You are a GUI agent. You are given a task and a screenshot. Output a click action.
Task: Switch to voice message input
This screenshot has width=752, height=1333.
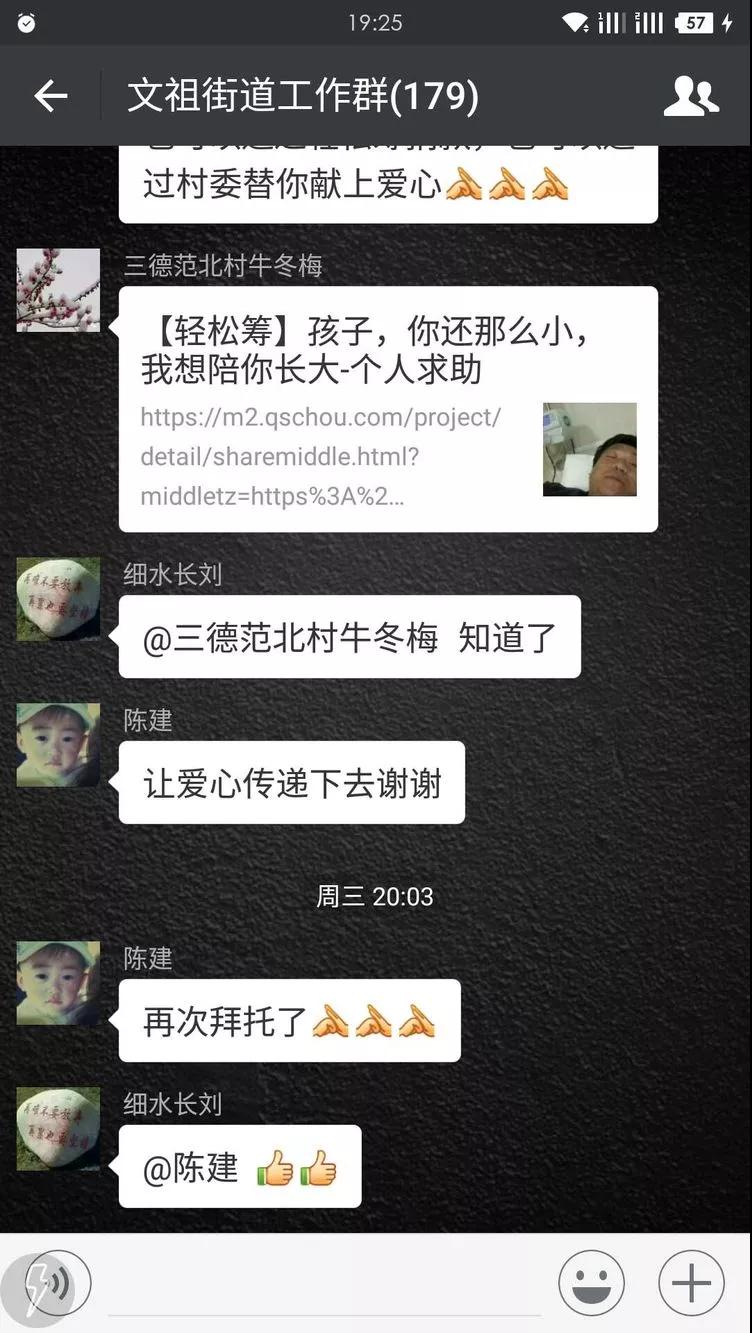(x=58, y=1283)
